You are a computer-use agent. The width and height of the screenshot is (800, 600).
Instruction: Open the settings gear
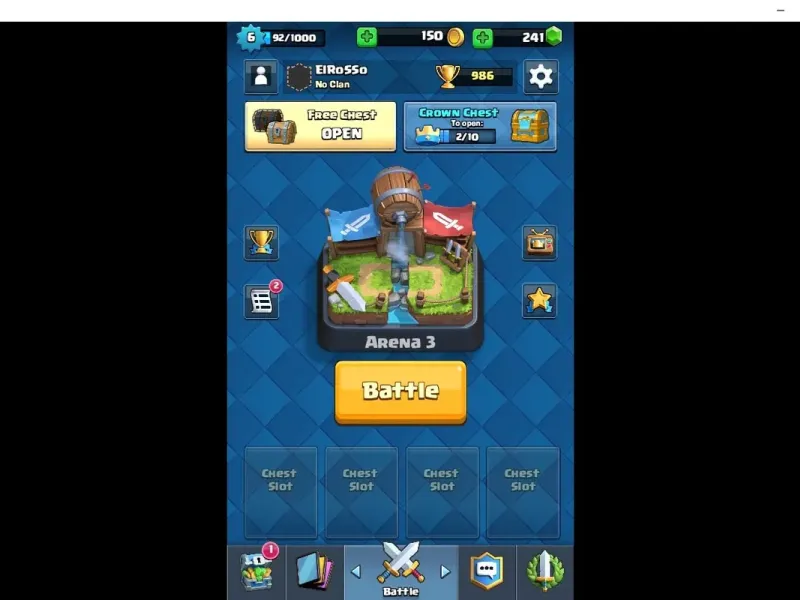(540, 76)
